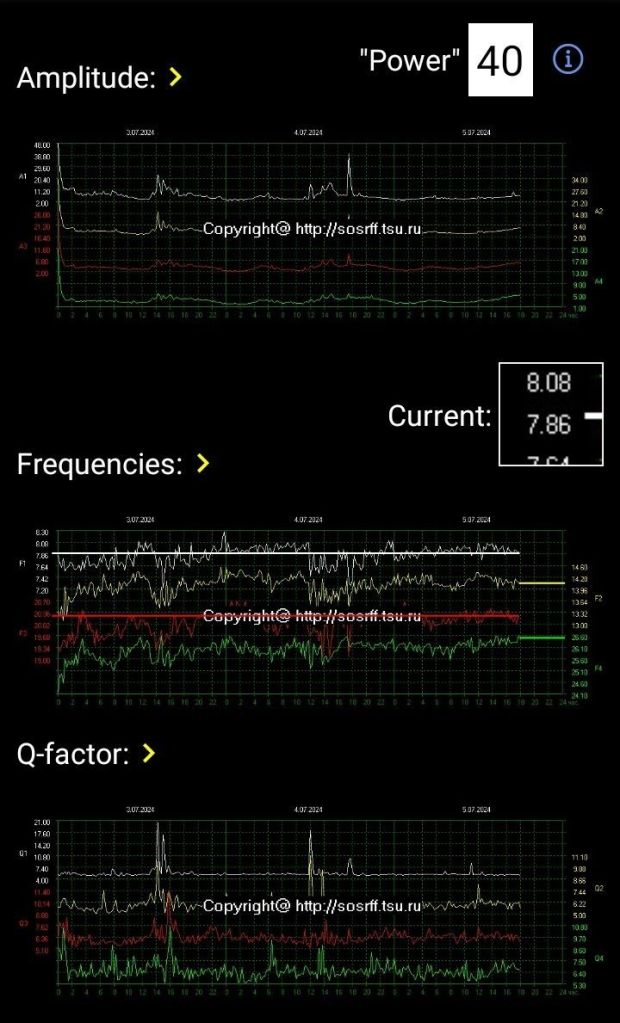This screenshot has width=620, height=1023.
Task: Tap the info icon beside Power
Action: 567,59
